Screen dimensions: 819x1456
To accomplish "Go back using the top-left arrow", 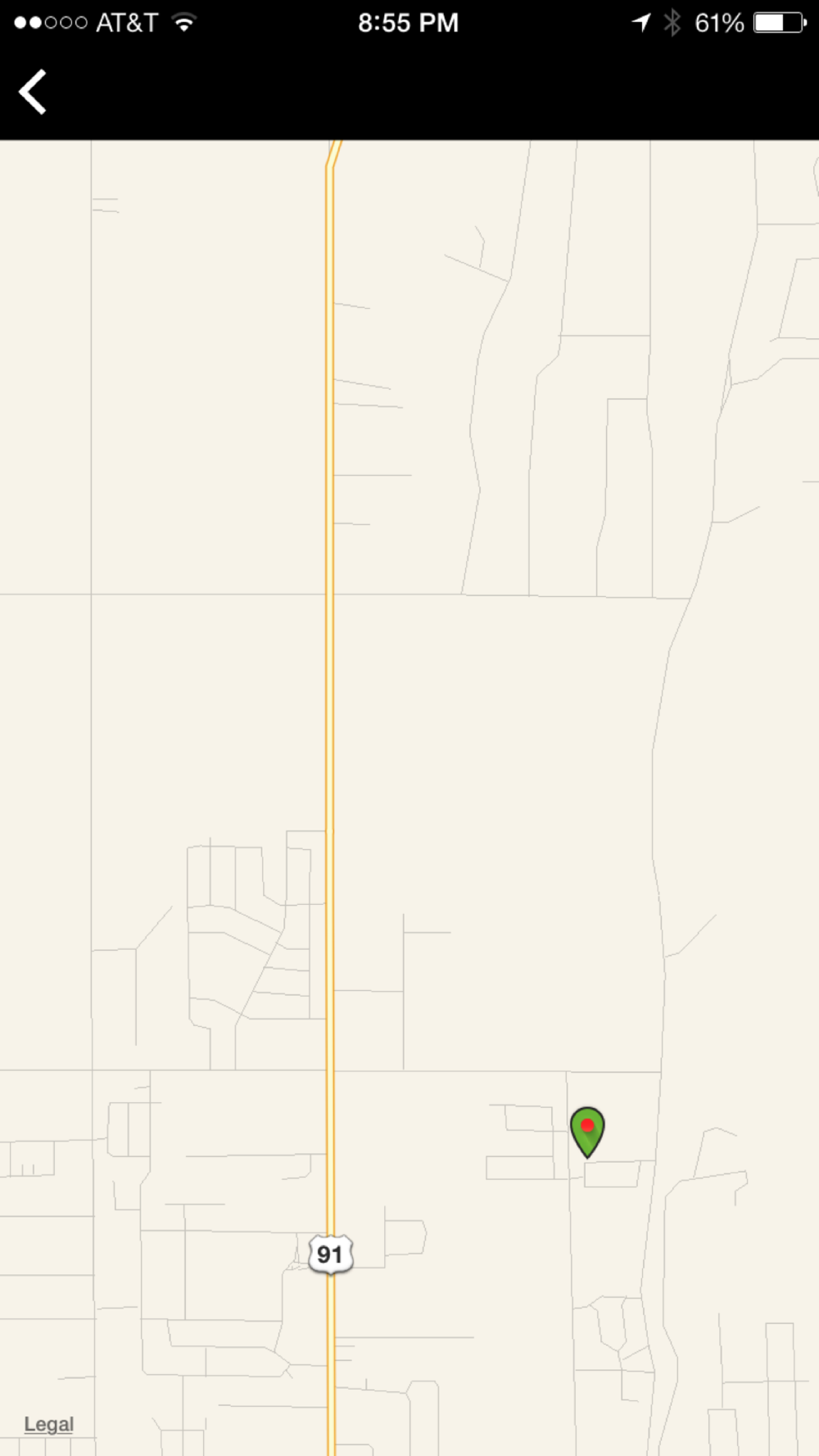I will pyautogui.click(x=33, y=92).
